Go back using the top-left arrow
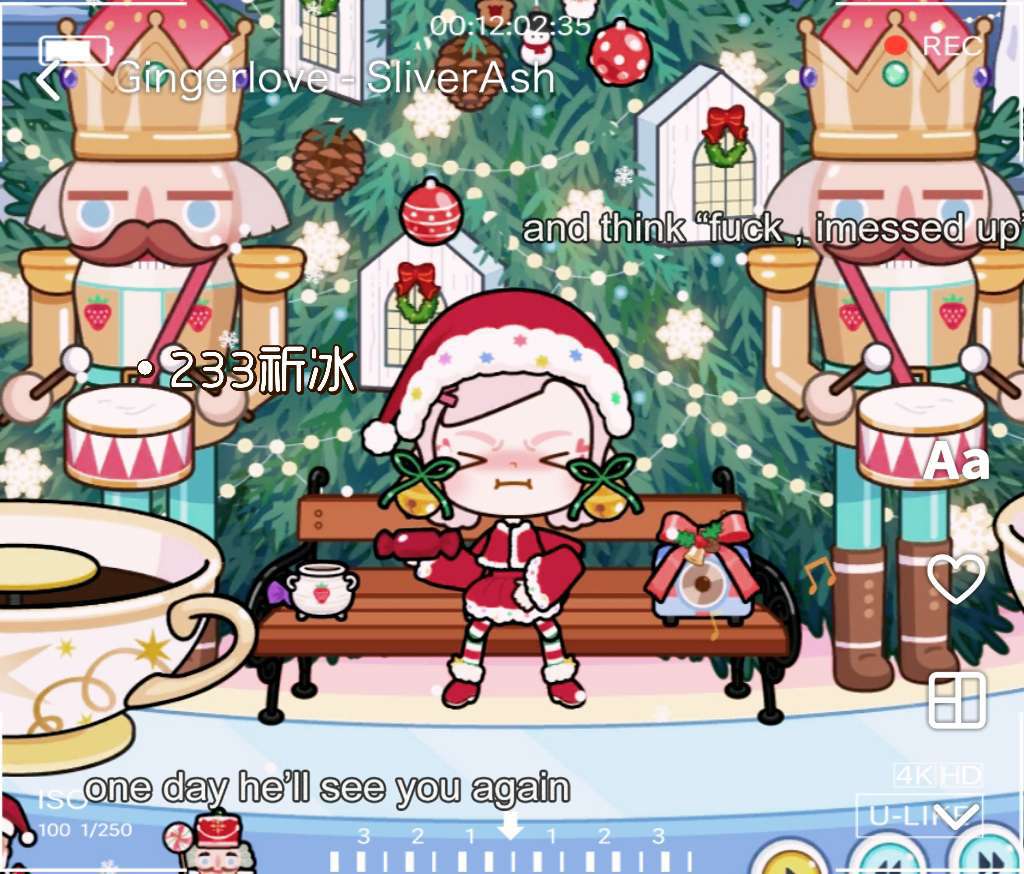 (x=49, y=80)
